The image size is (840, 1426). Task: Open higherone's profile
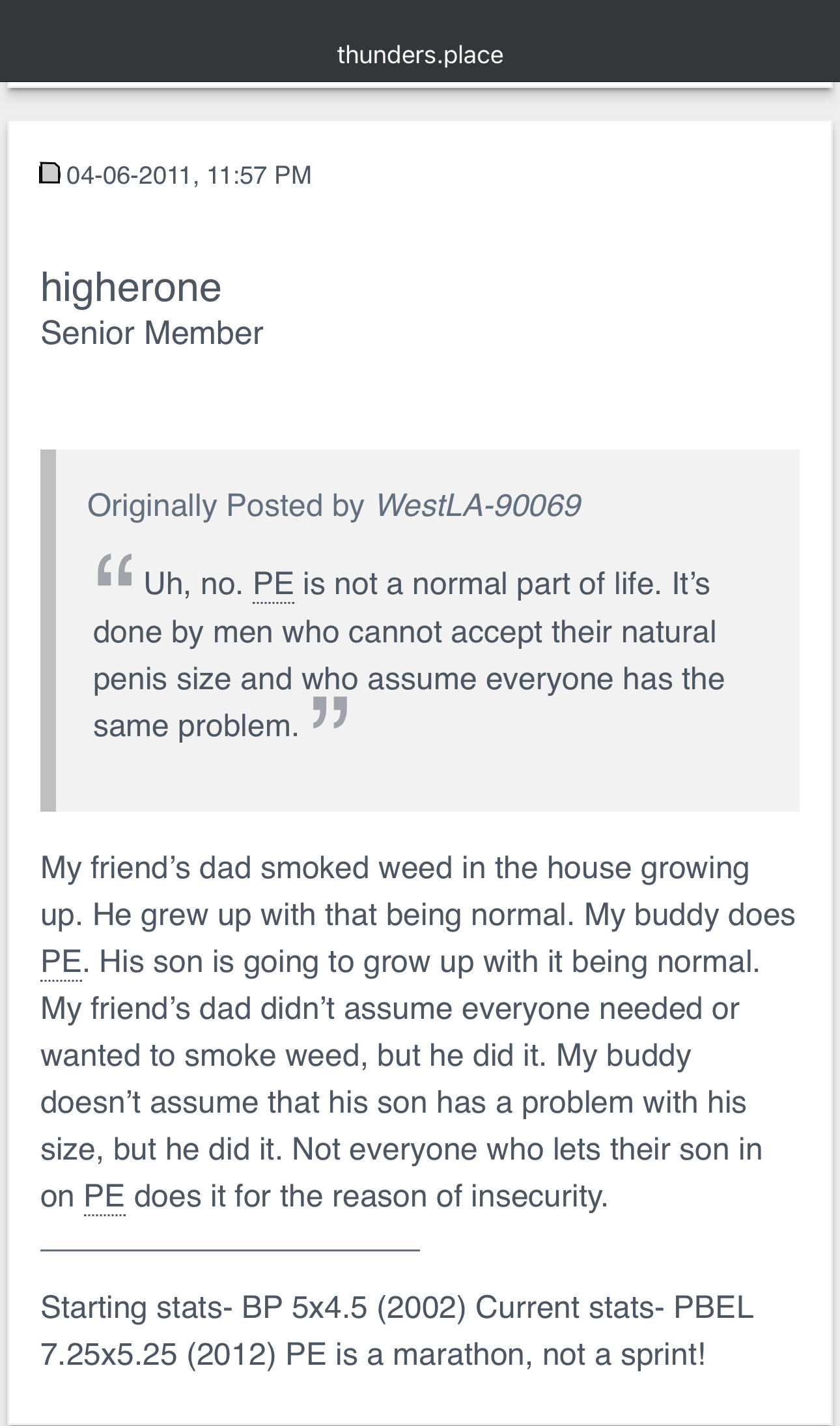click(x=131, y=287)
